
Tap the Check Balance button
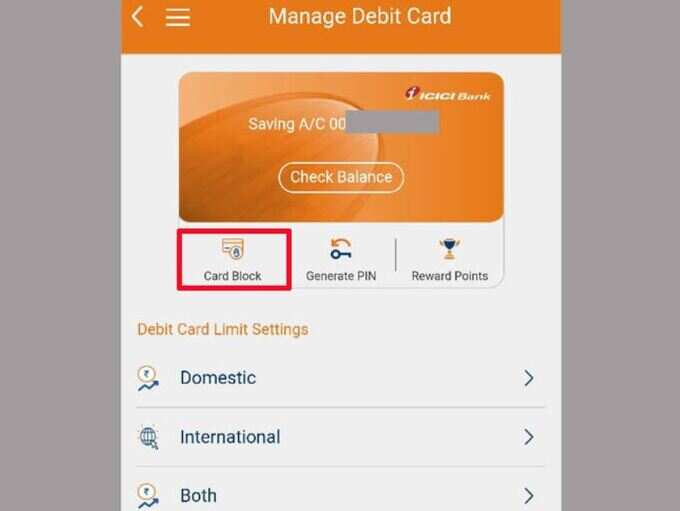(341, 177)
